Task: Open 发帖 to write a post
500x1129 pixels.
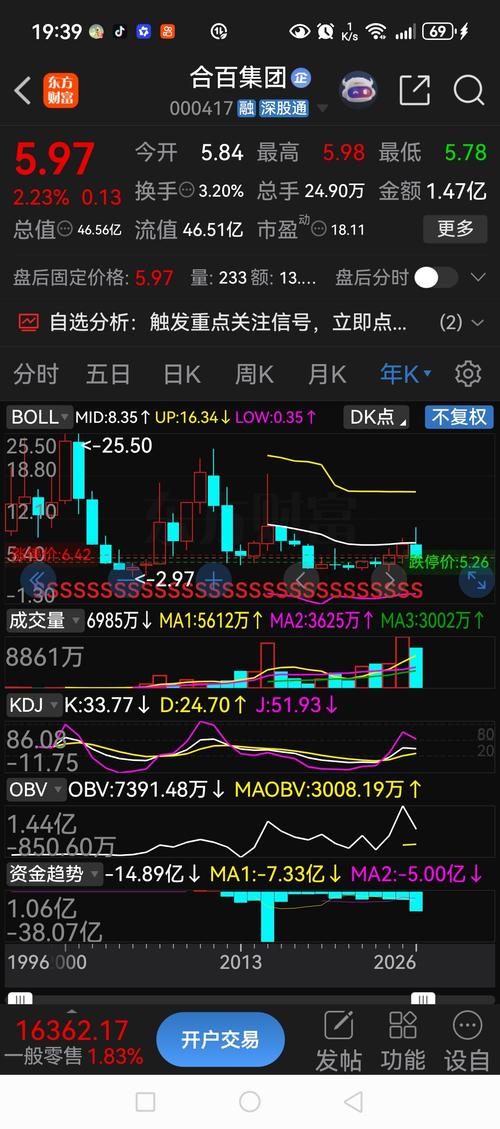Action: click(x=339, y=1042)
